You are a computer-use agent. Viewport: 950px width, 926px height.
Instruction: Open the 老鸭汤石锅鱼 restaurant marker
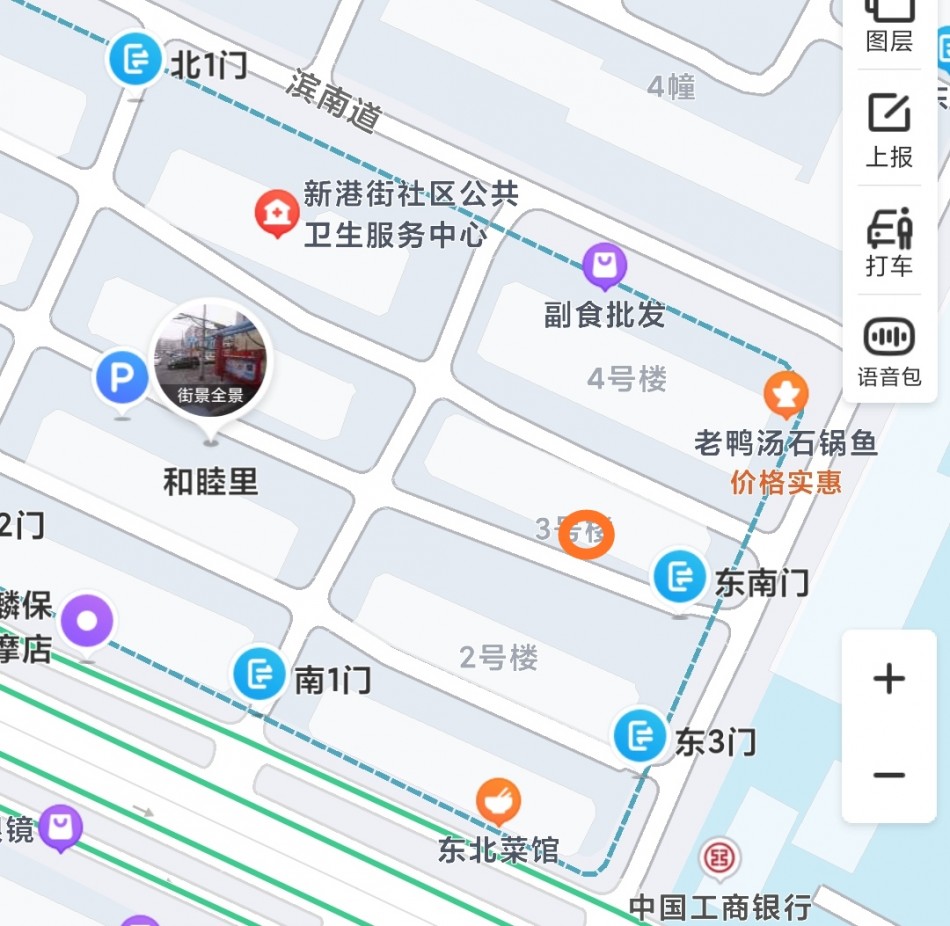coord(786,394)
